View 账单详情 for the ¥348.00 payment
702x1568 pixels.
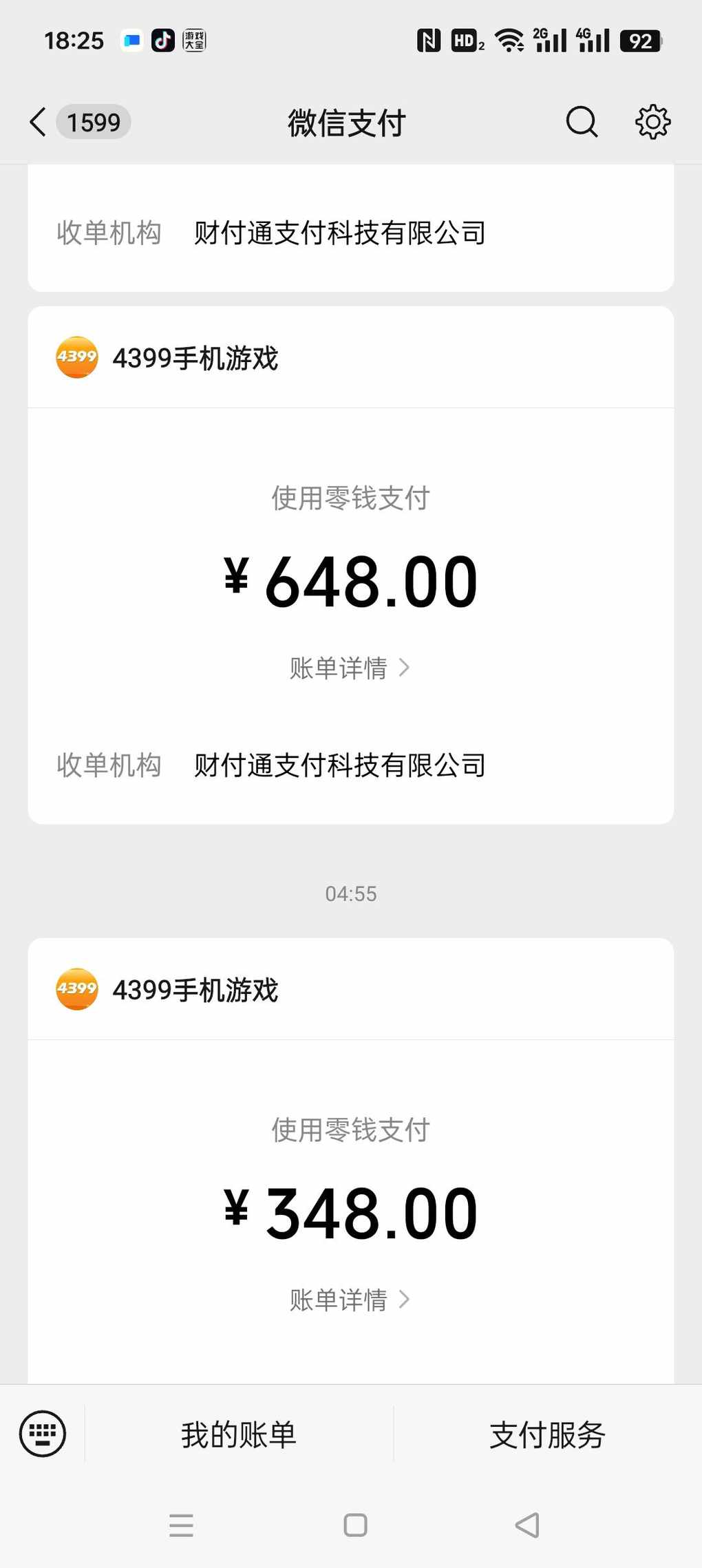tap(350, 1300)
